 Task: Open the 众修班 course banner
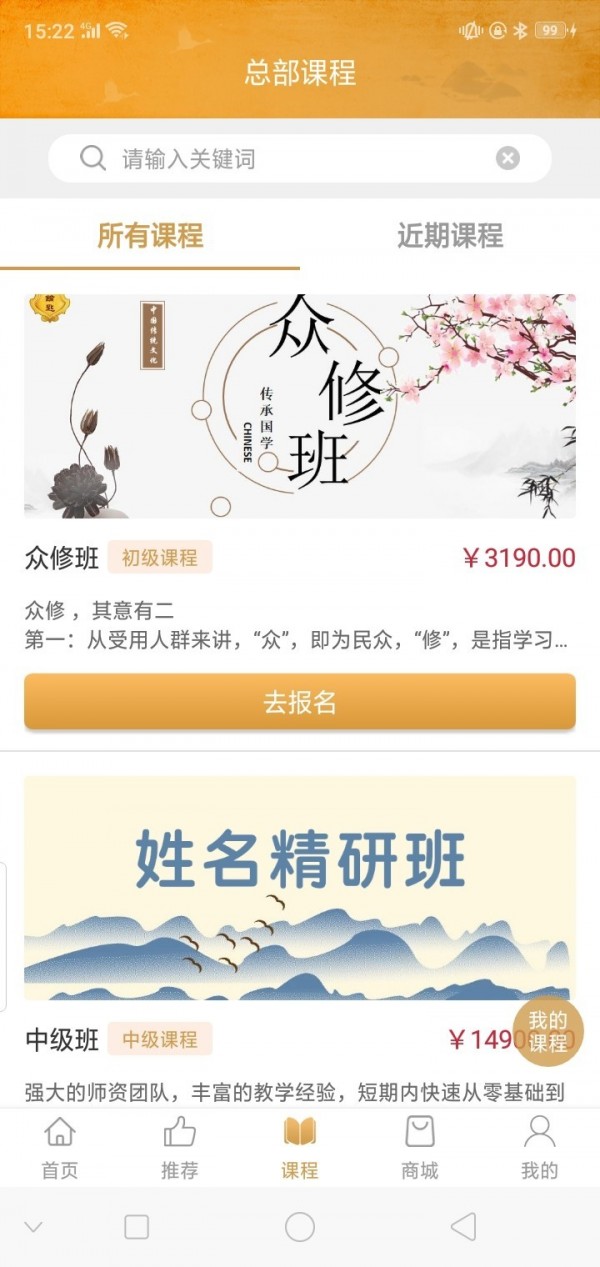pos(300,406)
